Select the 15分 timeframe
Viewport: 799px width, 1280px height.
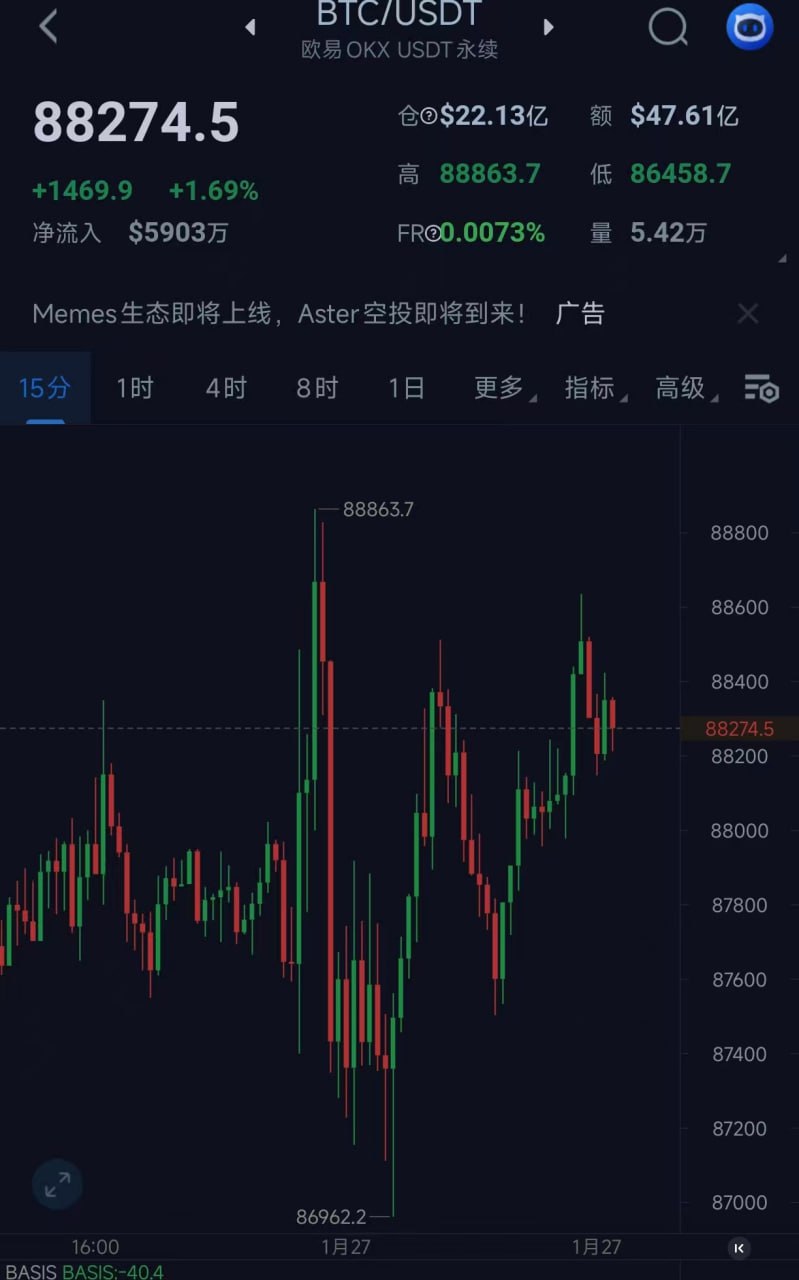(45, 388)
